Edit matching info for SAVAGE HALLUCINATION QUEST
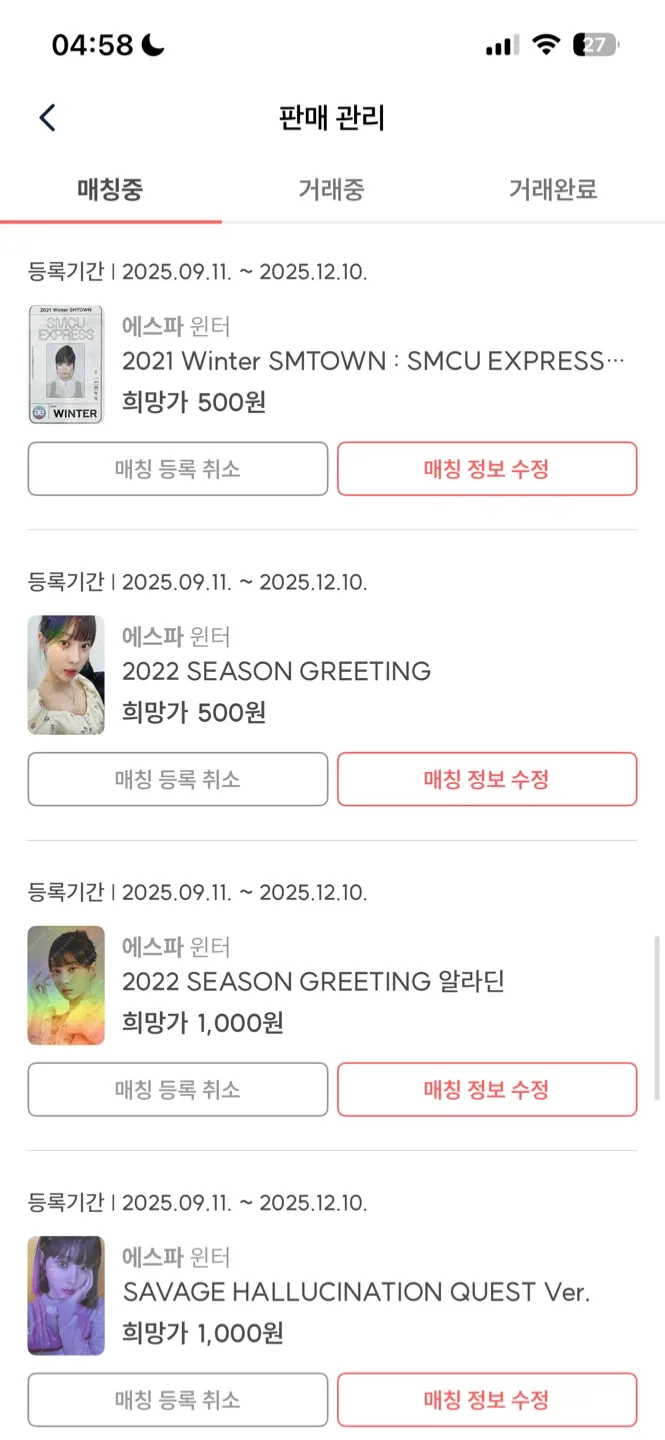The image size is (665, 1440). [x=487, y=1399]
